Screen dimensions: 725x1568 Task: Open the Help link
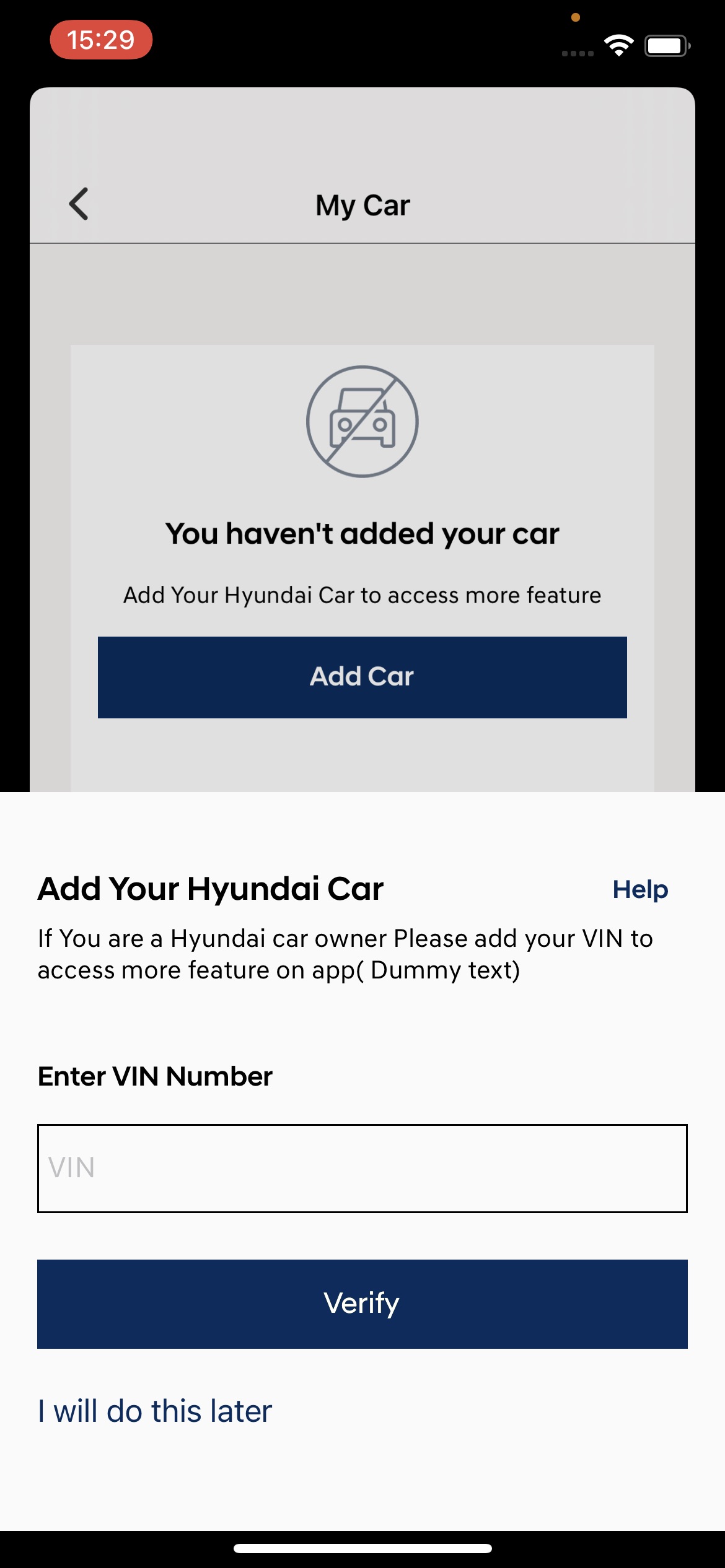639,889
